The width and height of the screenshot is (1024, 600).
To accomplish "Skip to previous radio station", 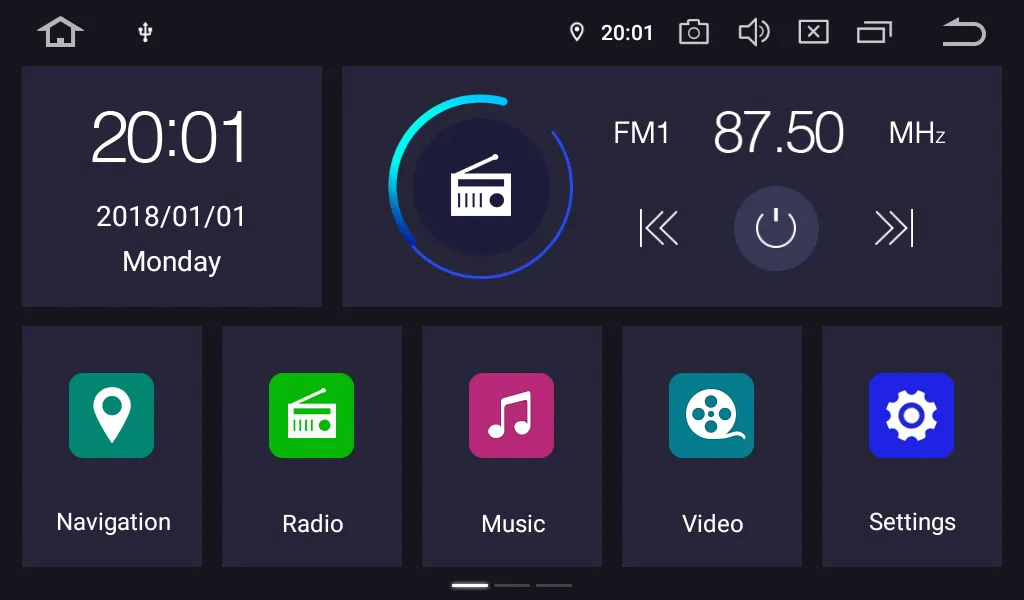I will (659, 229).
